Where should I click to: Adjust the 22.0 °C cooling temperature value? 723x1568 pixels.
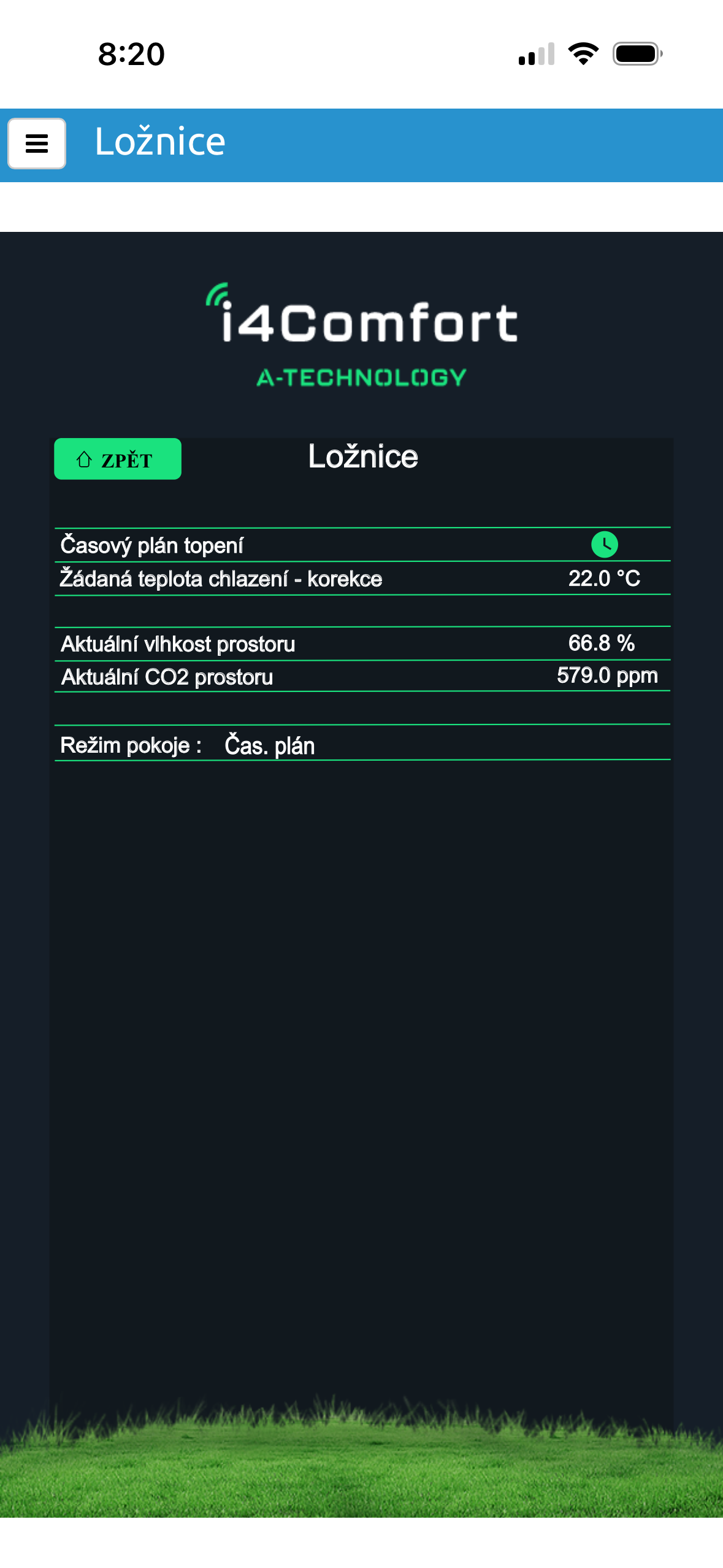click(x=604, y=578)
